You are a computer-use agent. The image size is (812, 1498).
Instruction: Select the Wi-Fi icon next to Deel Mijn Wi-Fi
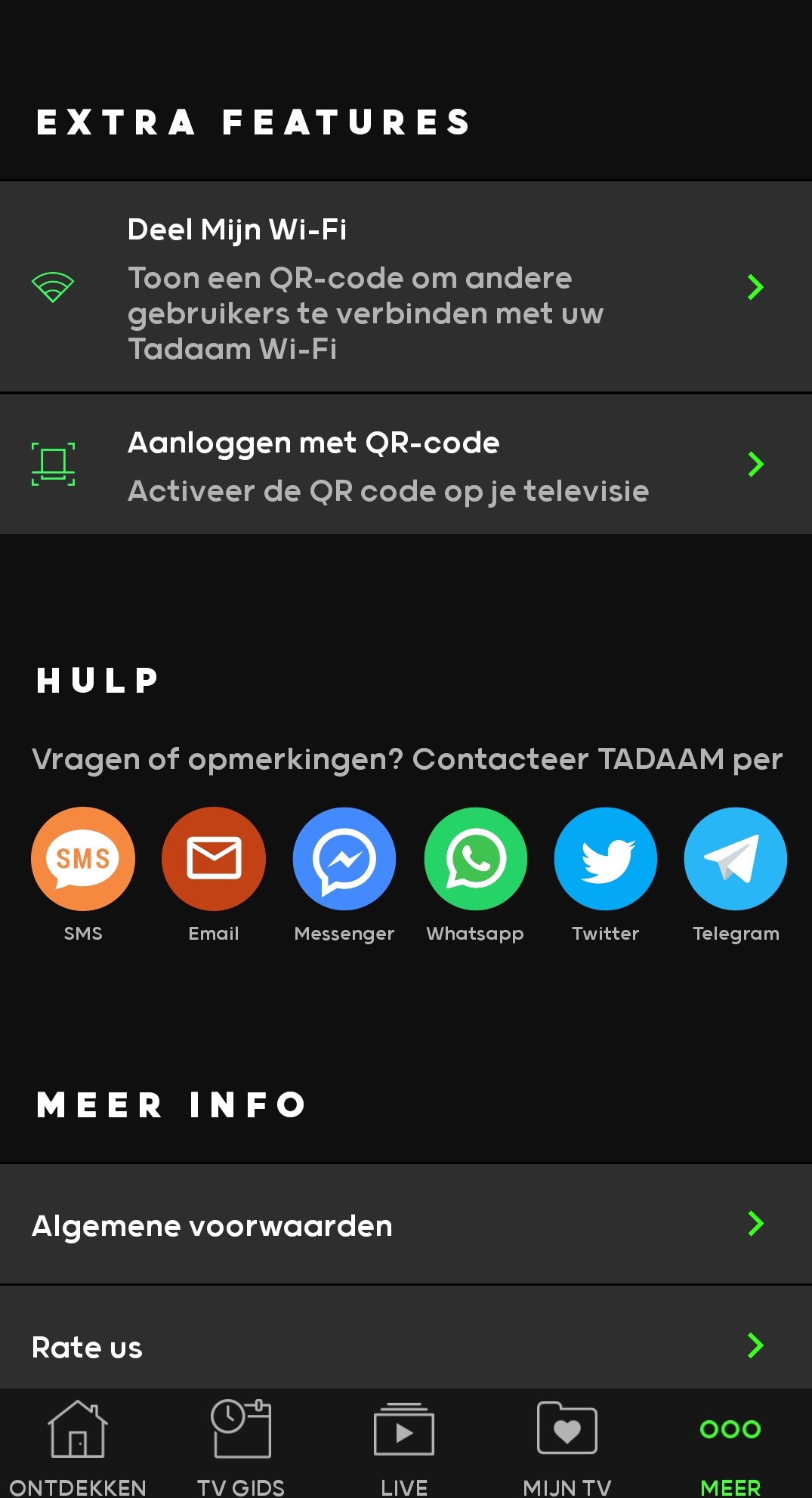click(52, 286)
